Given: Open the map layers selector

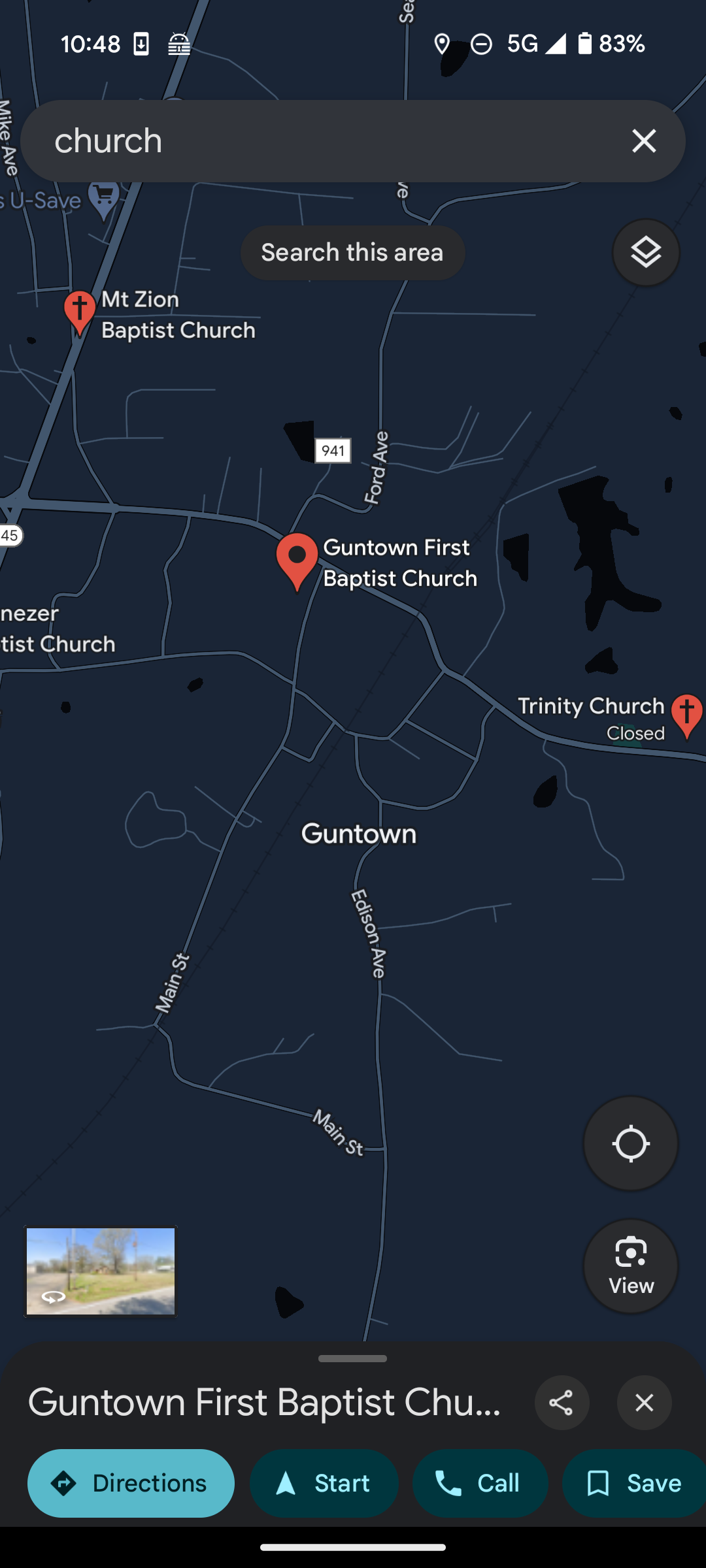Looking at the screenshot, I should pyautogui.click(x=646, y=253).
